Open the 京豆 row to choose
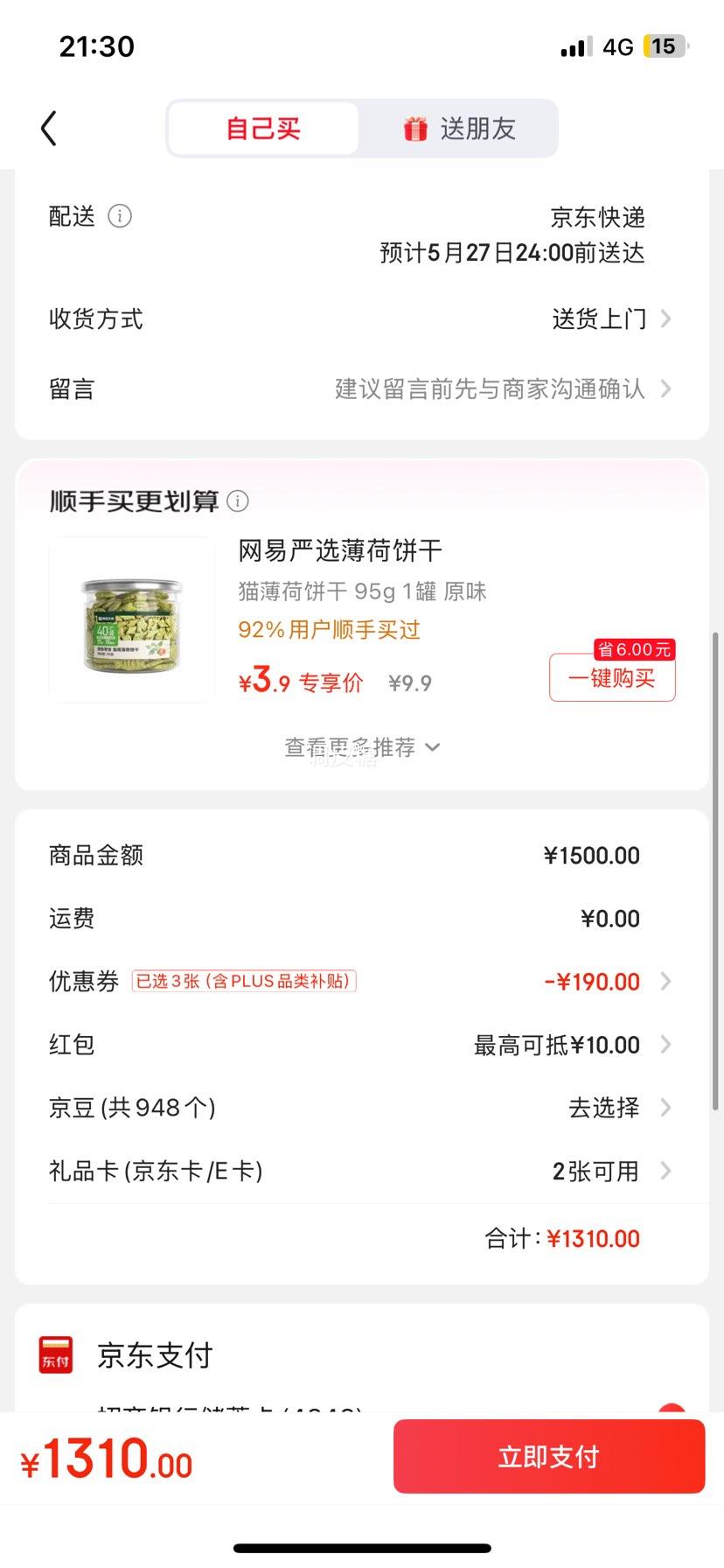 point(362,1108)
